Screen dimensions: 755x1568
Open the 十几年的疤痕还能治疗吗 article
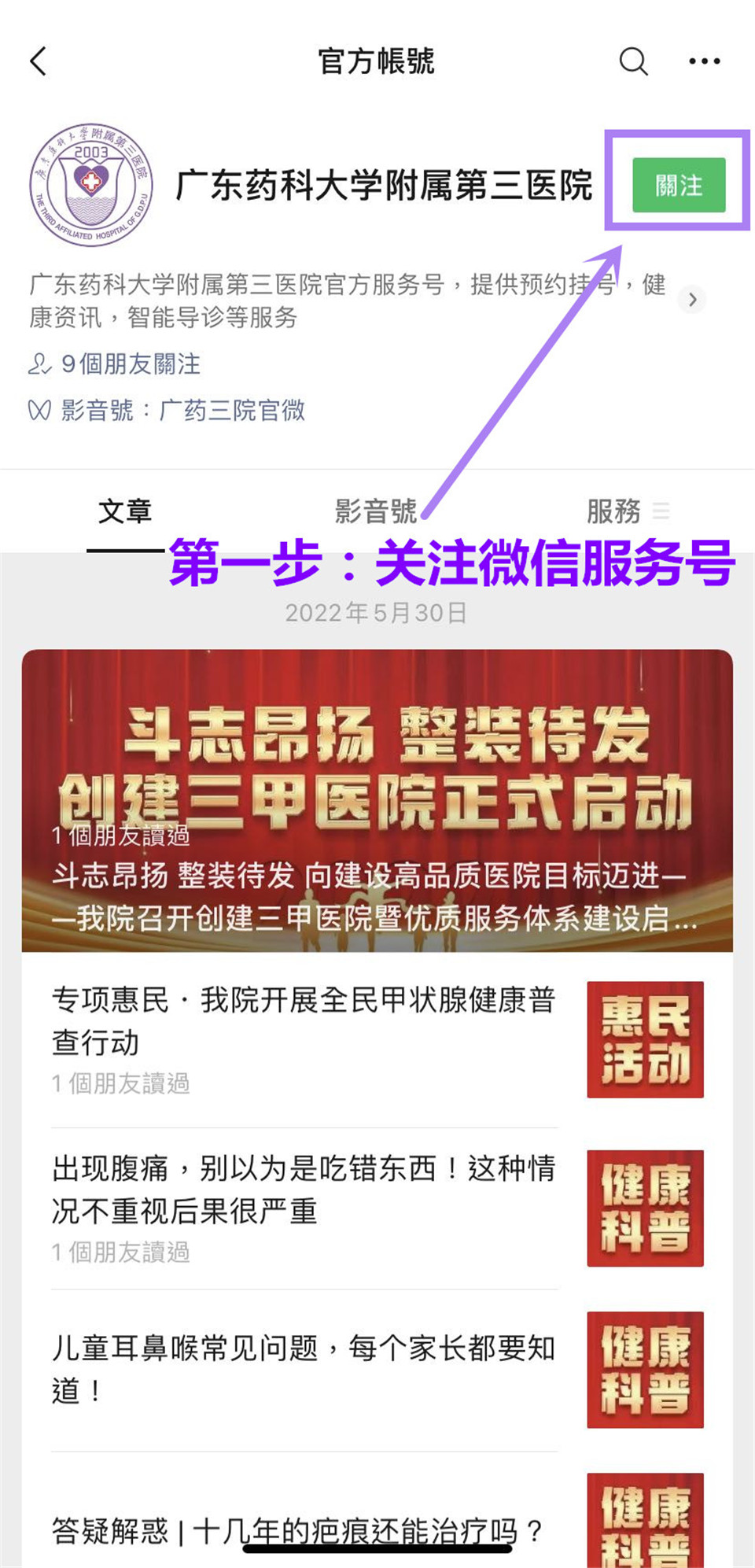point(297,1529)
